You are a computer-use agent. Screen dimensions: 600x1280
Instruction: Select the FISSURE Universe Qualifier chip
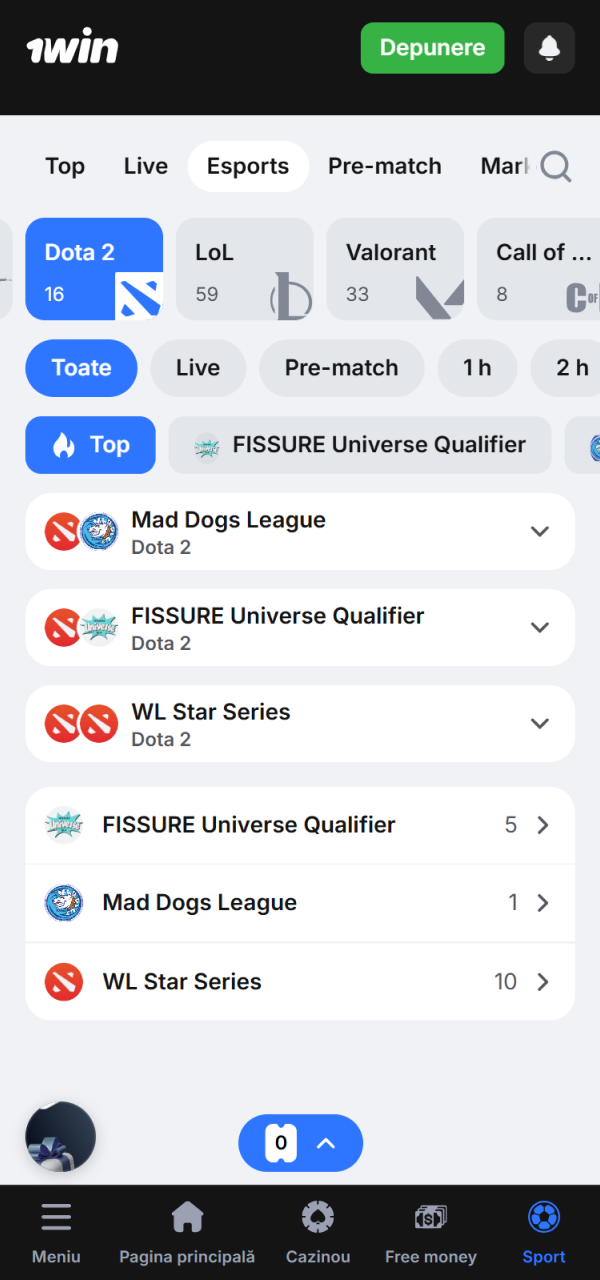[x=360, y=445]
